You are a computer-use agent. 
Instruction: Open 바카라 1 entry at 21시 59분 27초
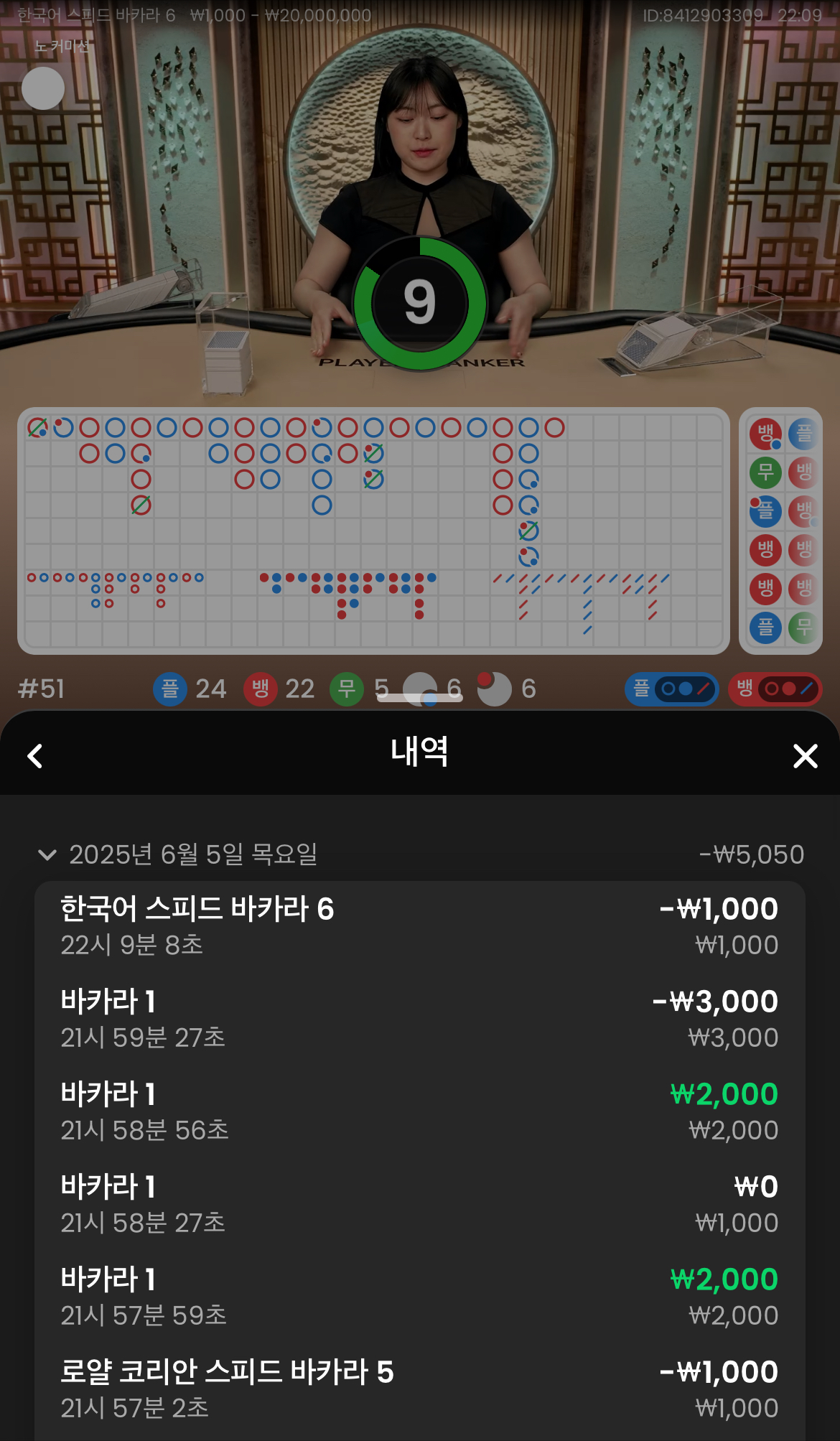(419, 1019)
